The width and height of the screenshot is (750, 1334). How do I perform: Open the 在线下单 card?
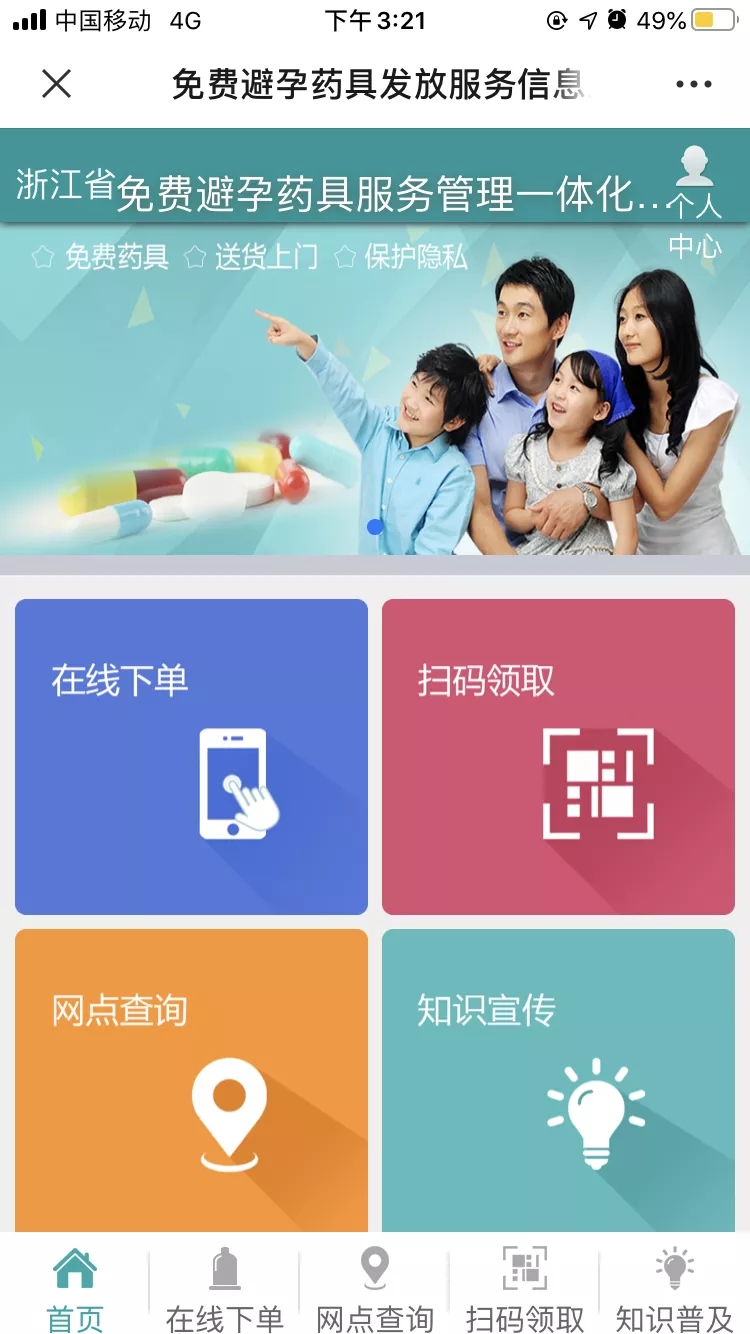[x=191, y=757]
